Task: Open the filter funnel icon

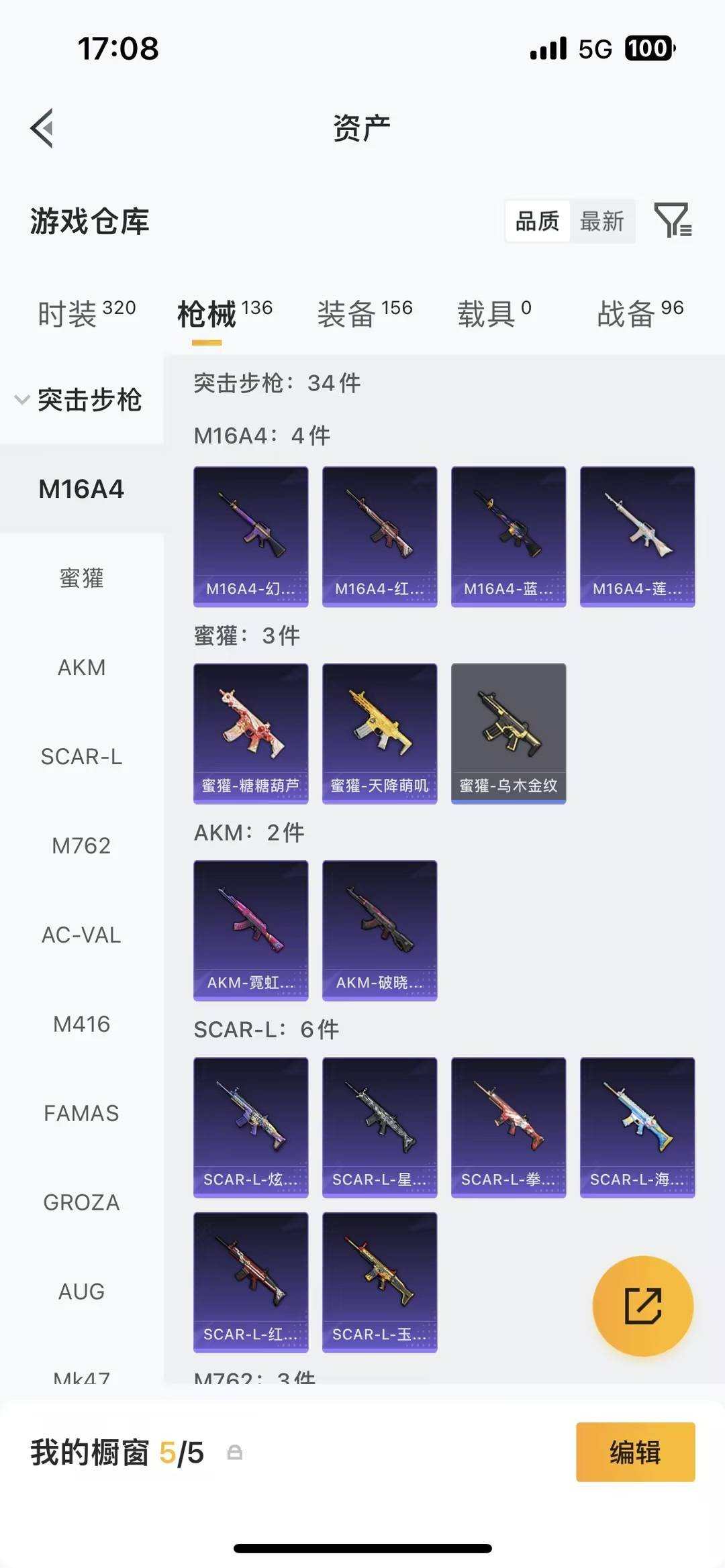Action: point(674,221)
